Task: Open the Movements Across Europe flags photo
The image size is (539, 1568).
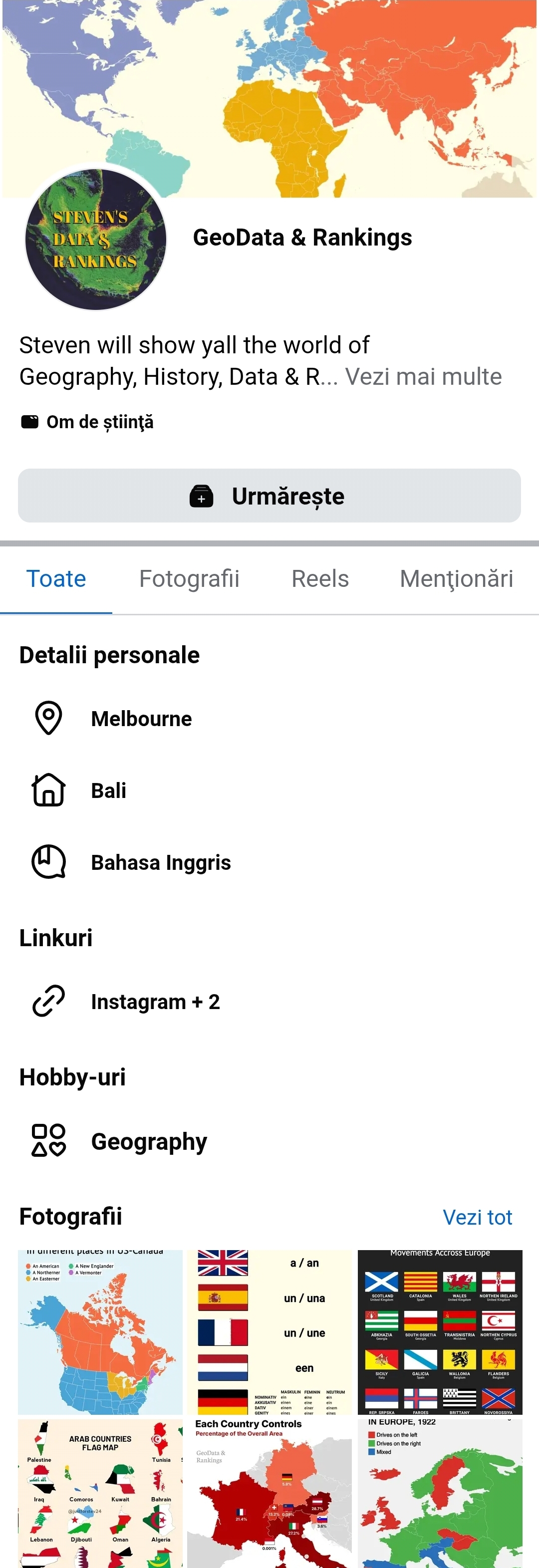Action: point(440,1332)
